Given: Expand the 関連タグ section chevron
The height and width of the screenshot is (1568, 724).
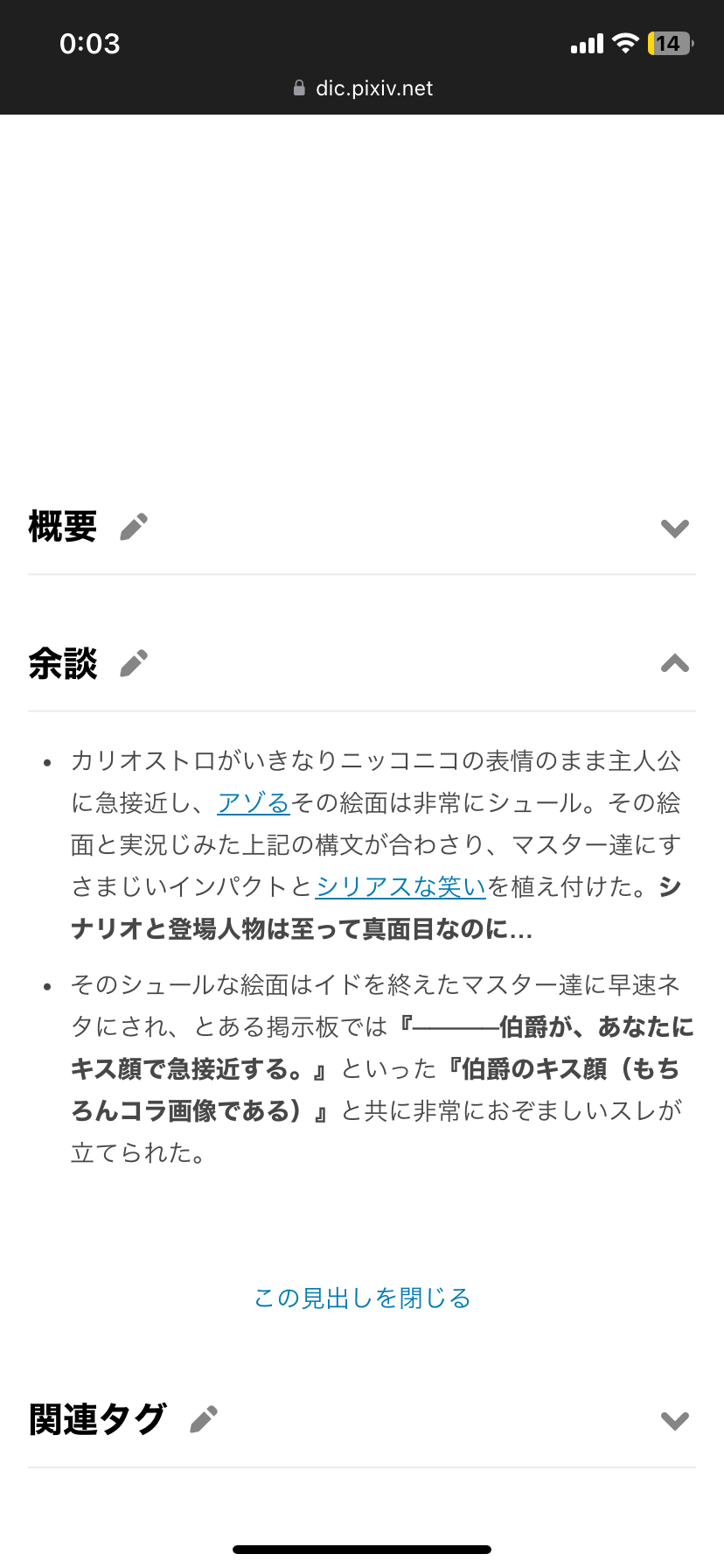Looking at the screenshot, I should click(674, 1420).
